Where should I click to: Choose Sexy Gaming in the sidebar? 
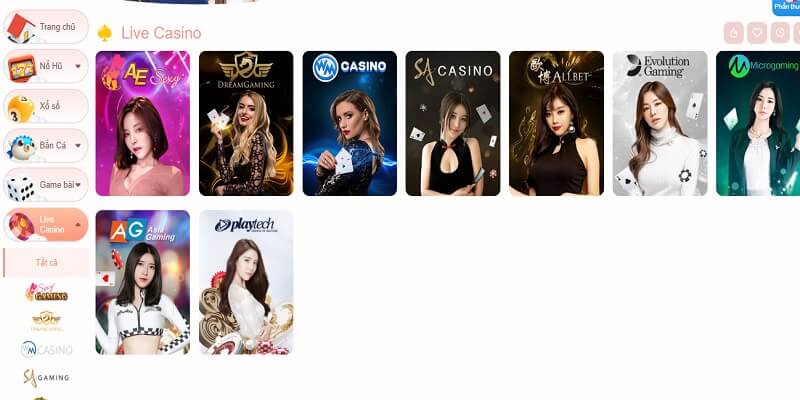coord(46,292)
